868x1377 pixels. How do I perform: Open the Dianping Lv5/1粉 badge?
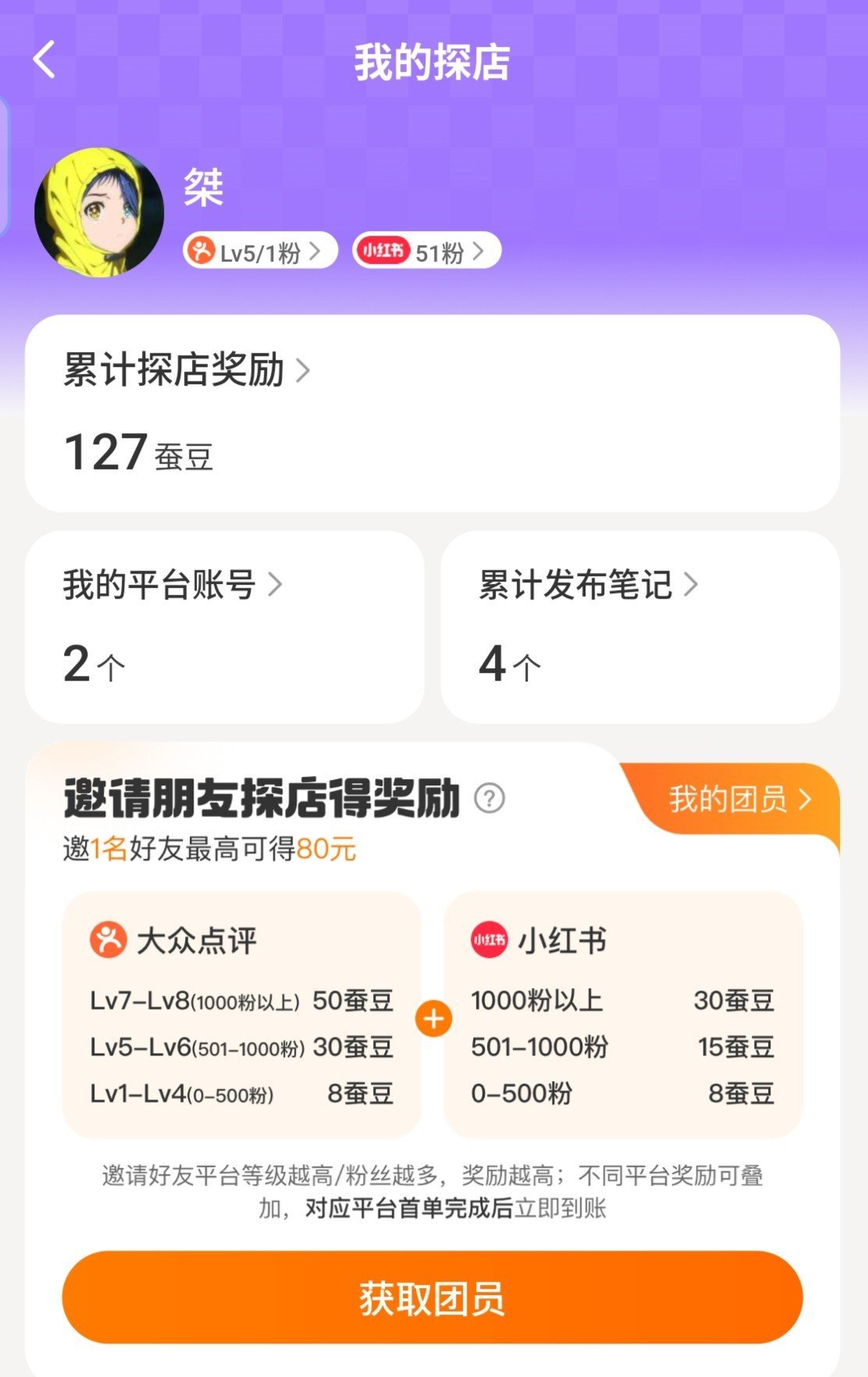(260, 251)
